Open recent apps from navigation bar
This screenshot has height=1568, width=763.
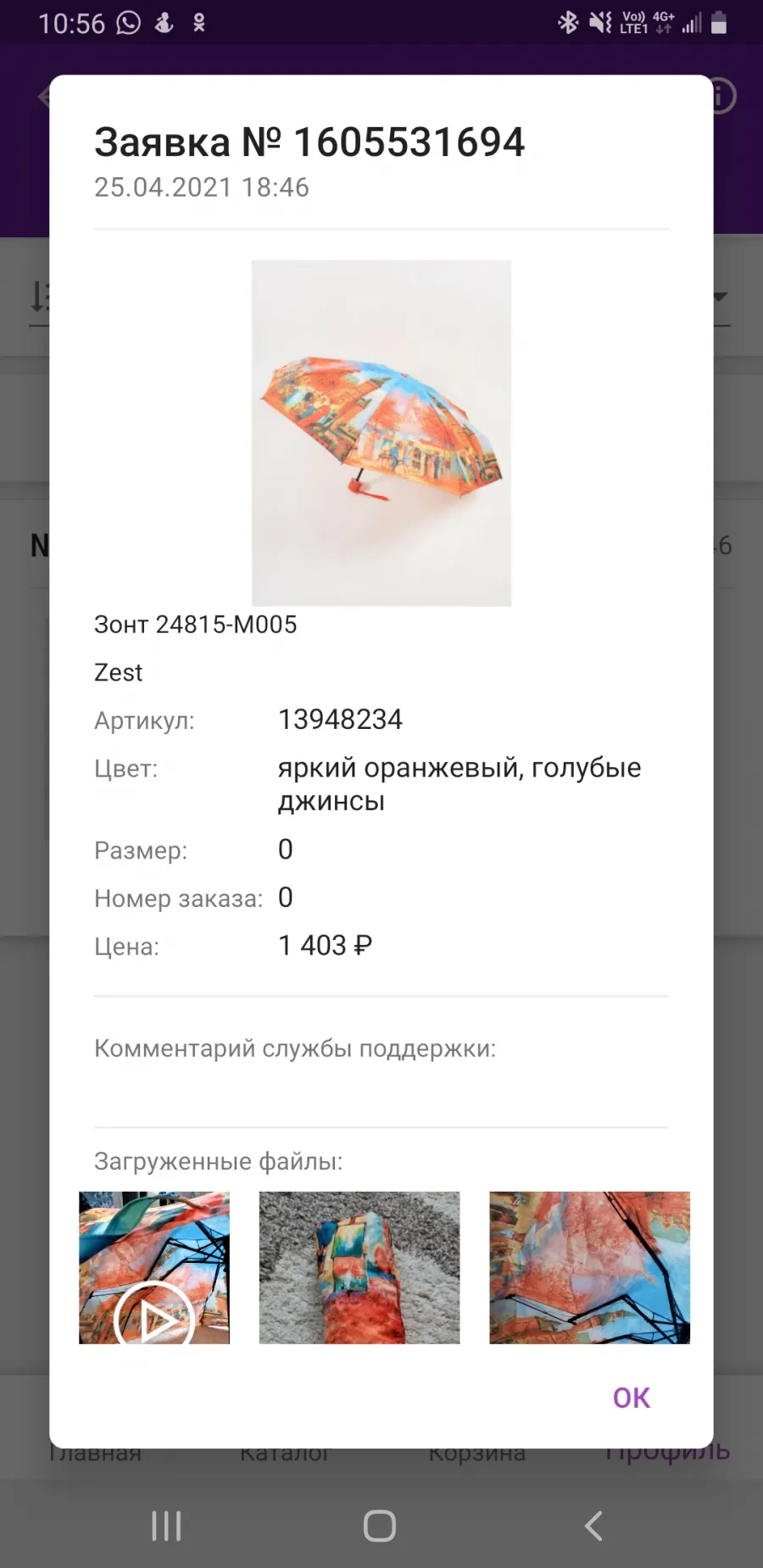pyautogui.click(x=166, y=1526)
